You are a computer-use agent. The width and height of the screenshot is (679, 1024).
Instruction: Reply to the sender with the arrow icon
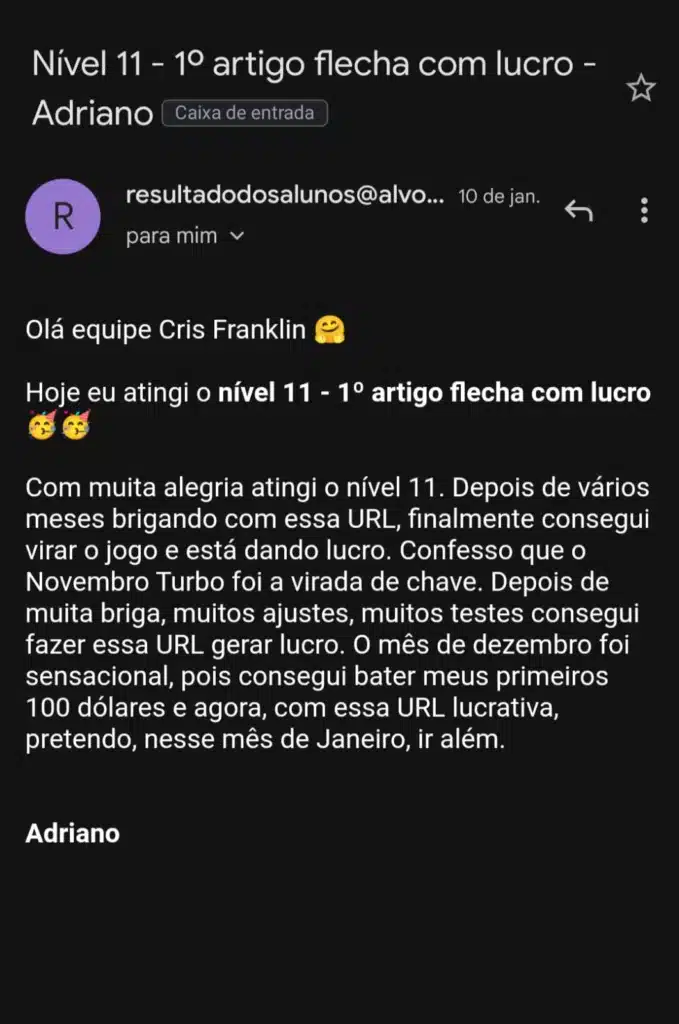tap(579, 210)
